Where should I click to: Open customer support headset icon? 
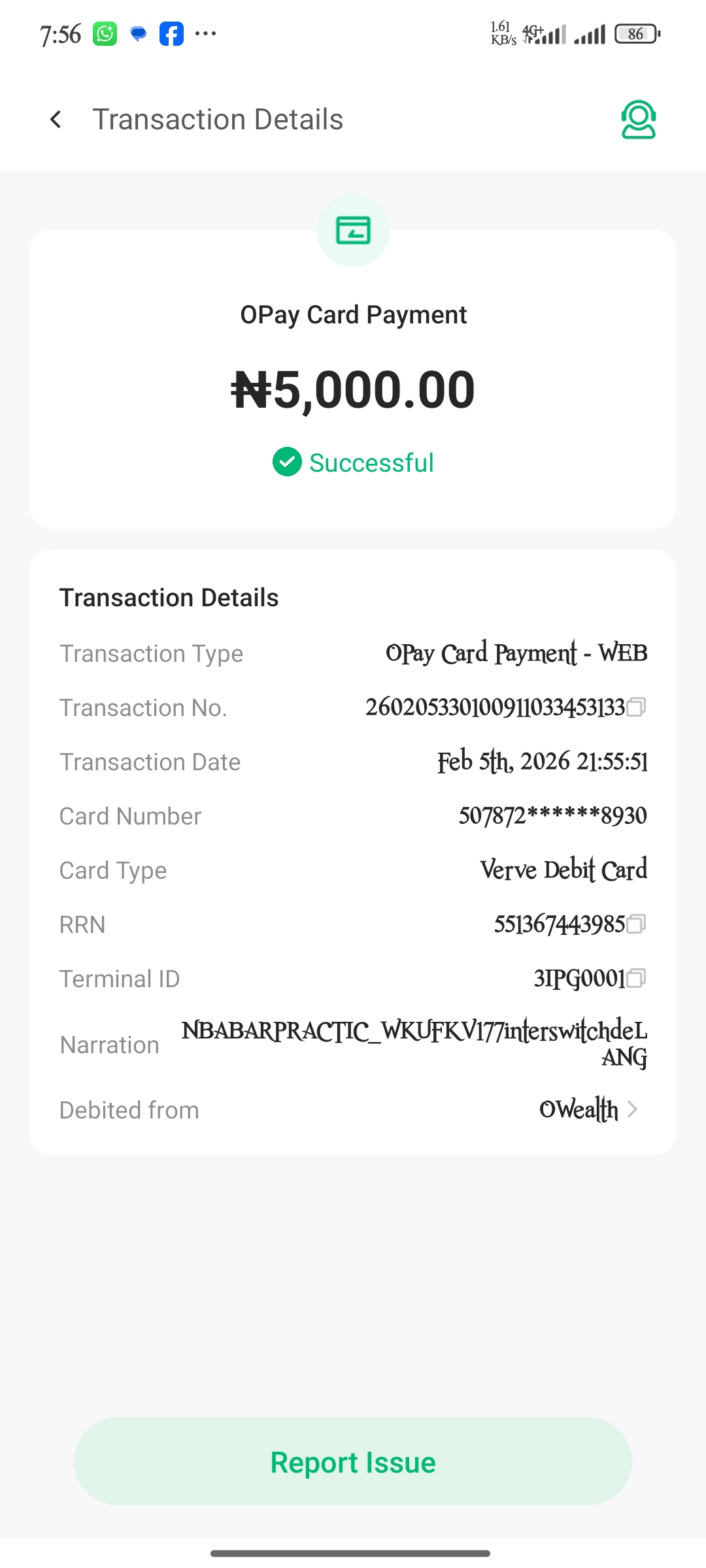click(x=638, y=120)
